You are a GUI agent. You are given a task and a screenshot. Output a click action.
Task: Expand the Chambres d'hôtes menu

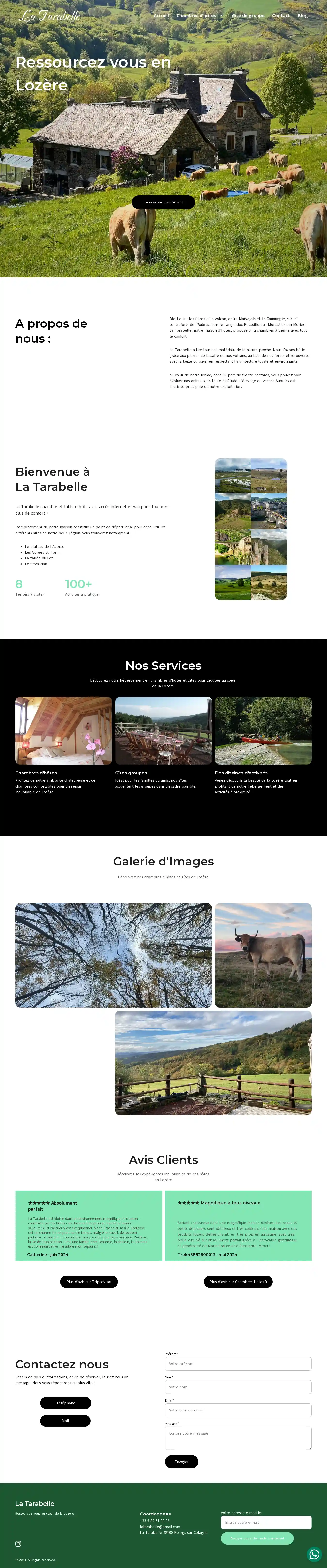[199, 16]
